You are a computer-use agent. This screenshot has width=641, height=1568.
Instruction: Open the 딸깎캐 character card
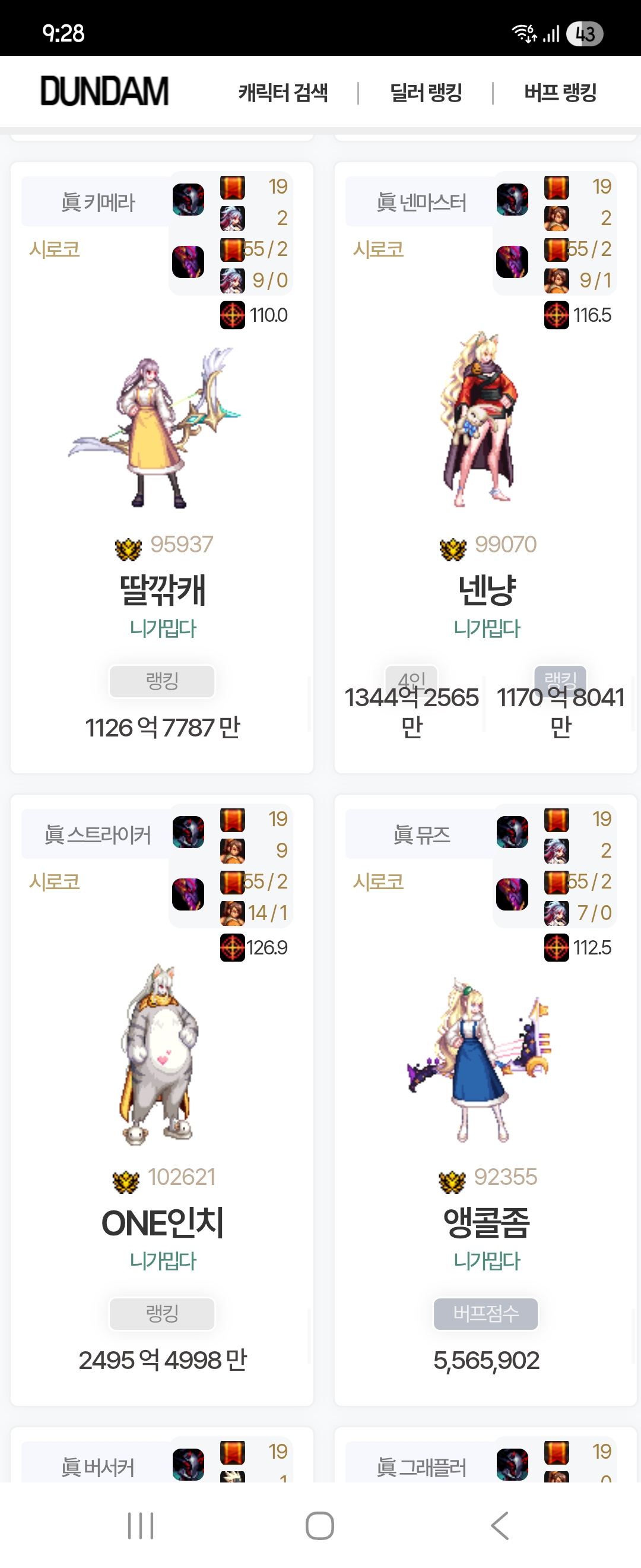pyautogui.click(x=163, y=590)
